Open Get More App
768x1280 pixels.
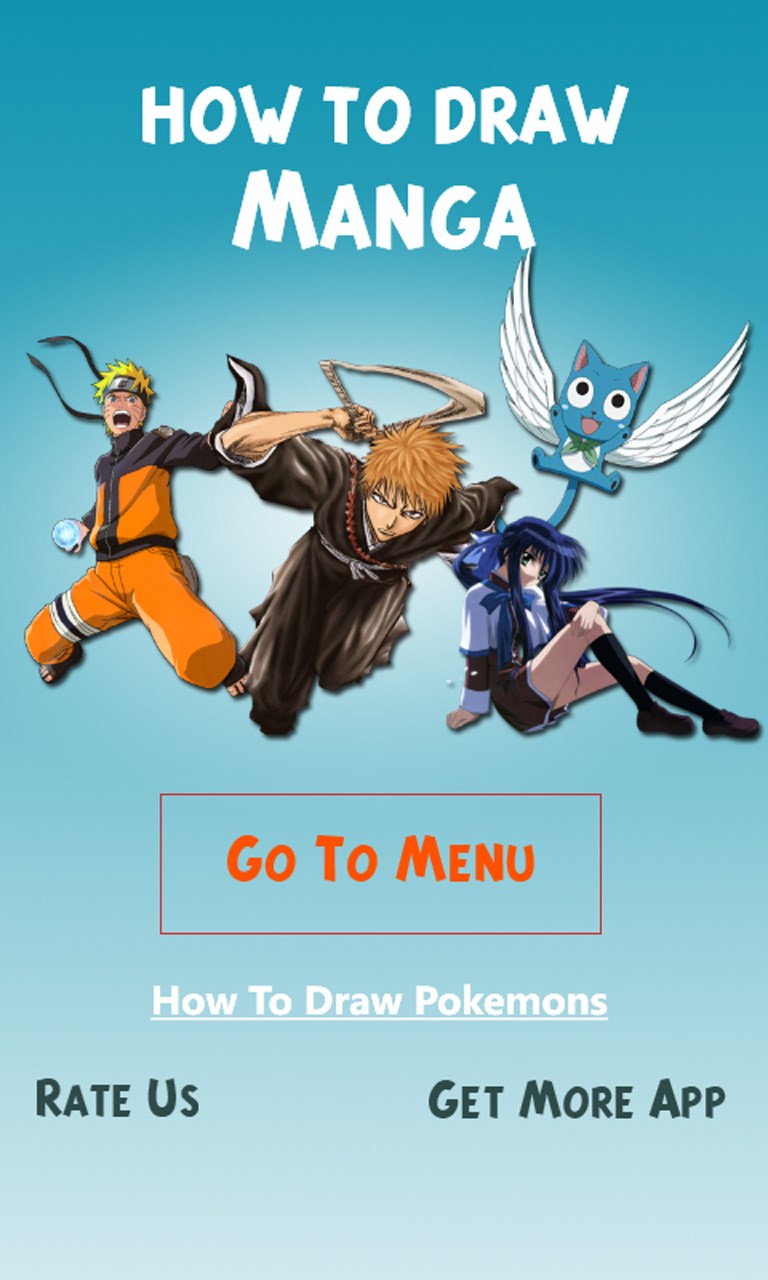[576, 1101]
